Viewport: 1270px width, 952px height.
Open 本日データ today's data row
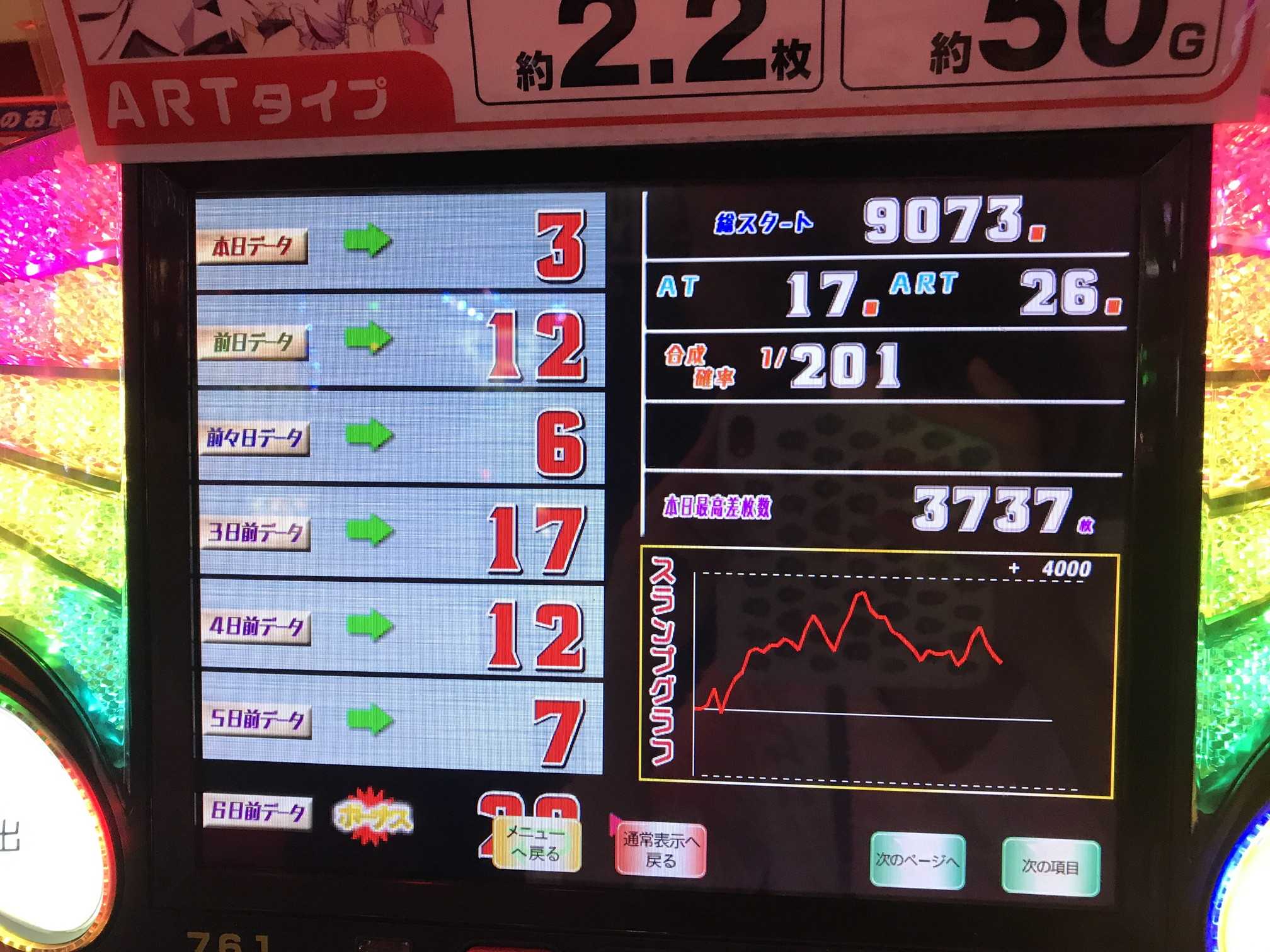[253, 246]
